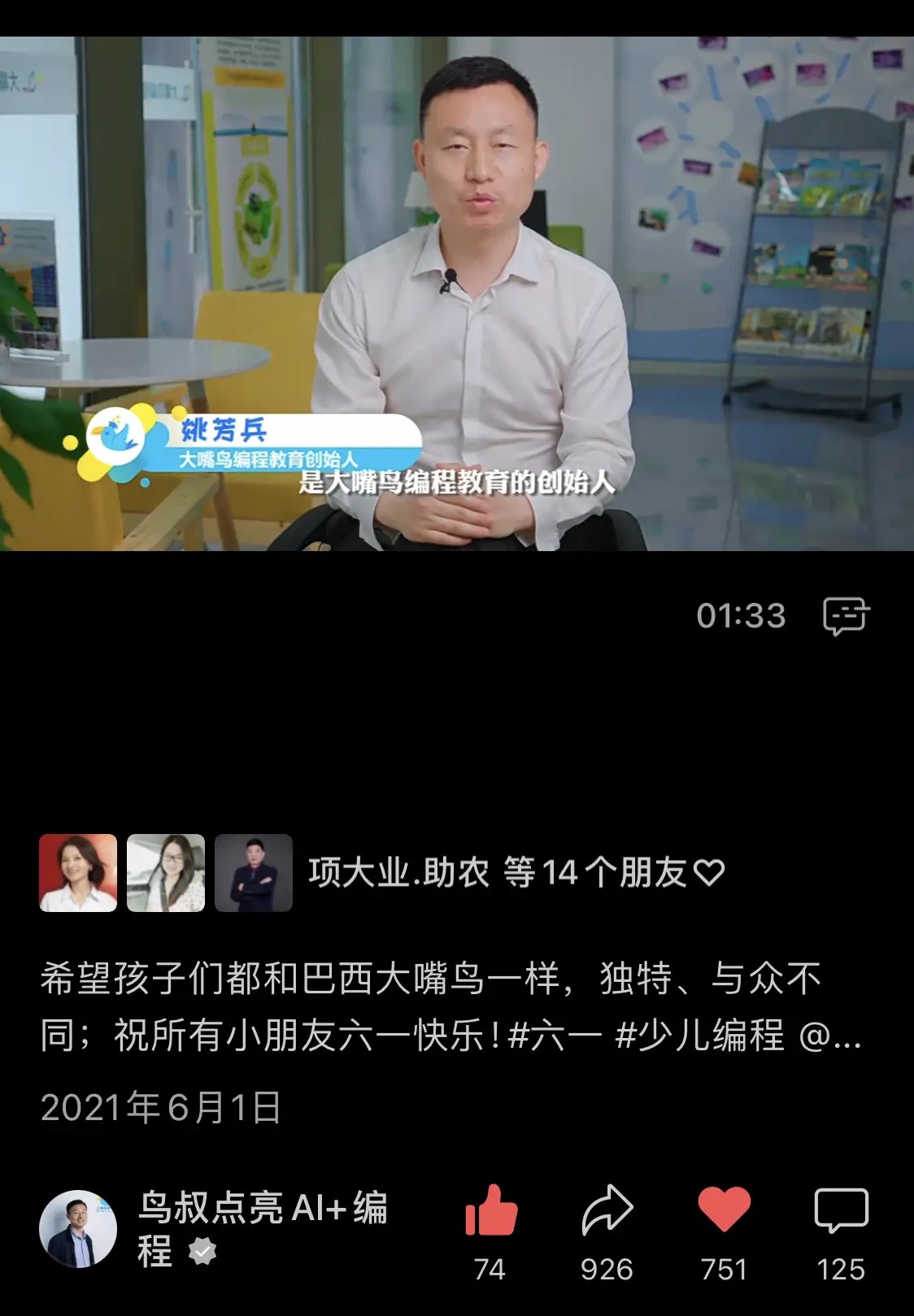Open friends who liked: 项大业.助农 等14个朋友
The width and height of the screenshot is (914, 1316).
tap(516, 873)
